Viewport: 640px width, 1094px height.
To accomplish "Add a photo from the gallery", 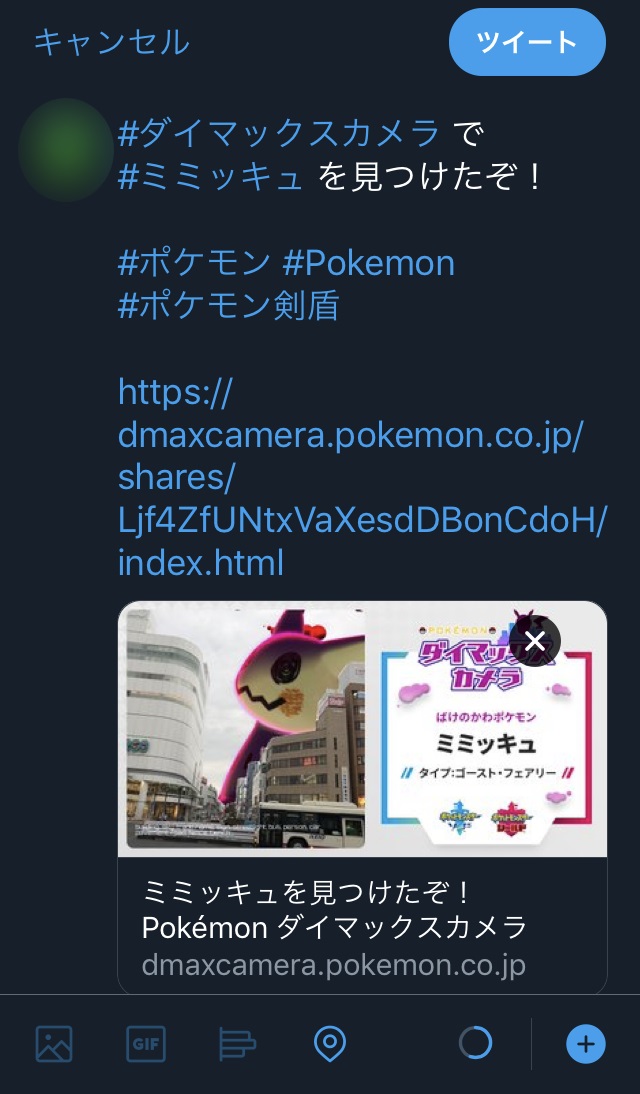I will 54,1044.
